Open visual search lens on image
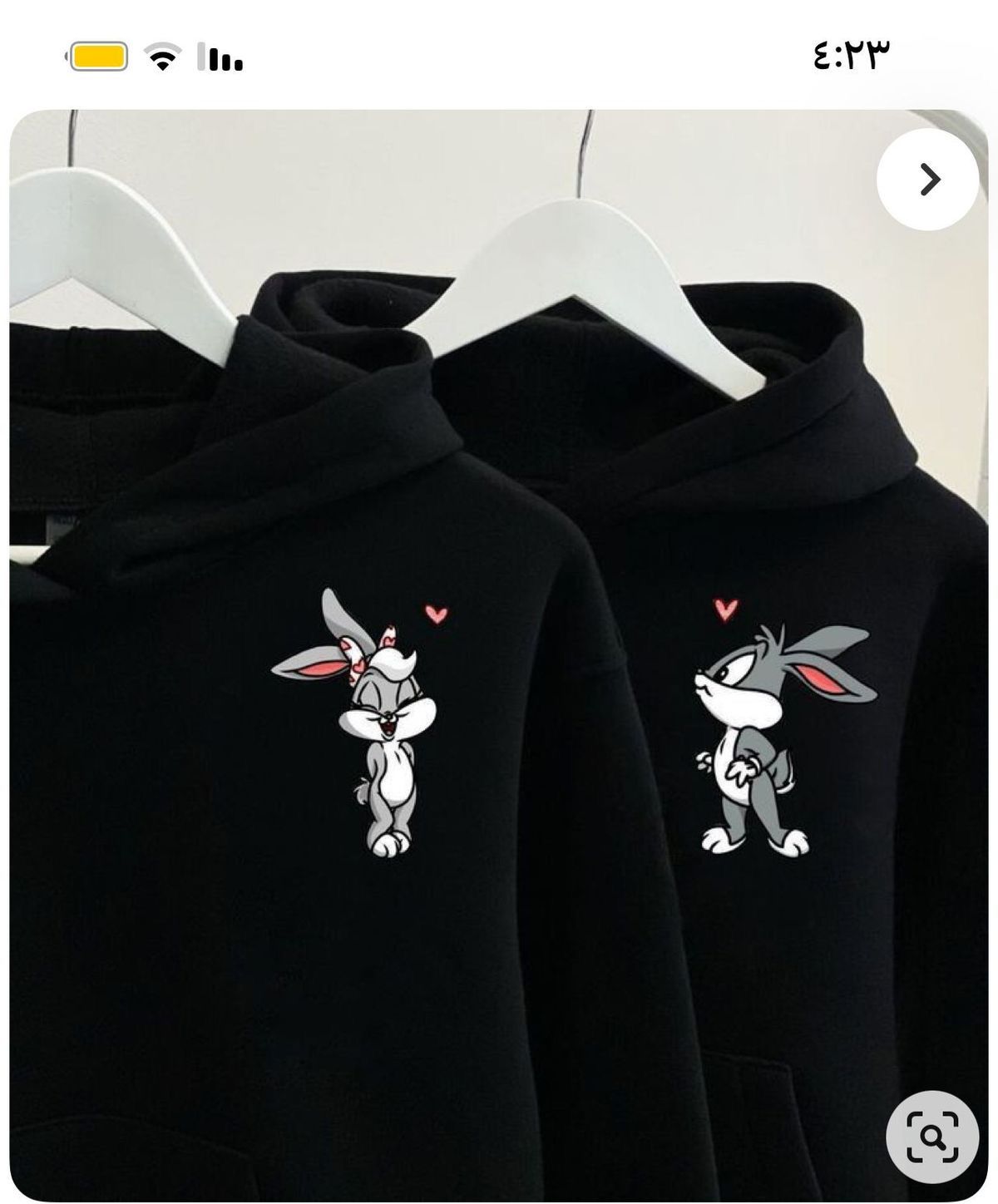998x1204 pixels. click(932, 1137)
